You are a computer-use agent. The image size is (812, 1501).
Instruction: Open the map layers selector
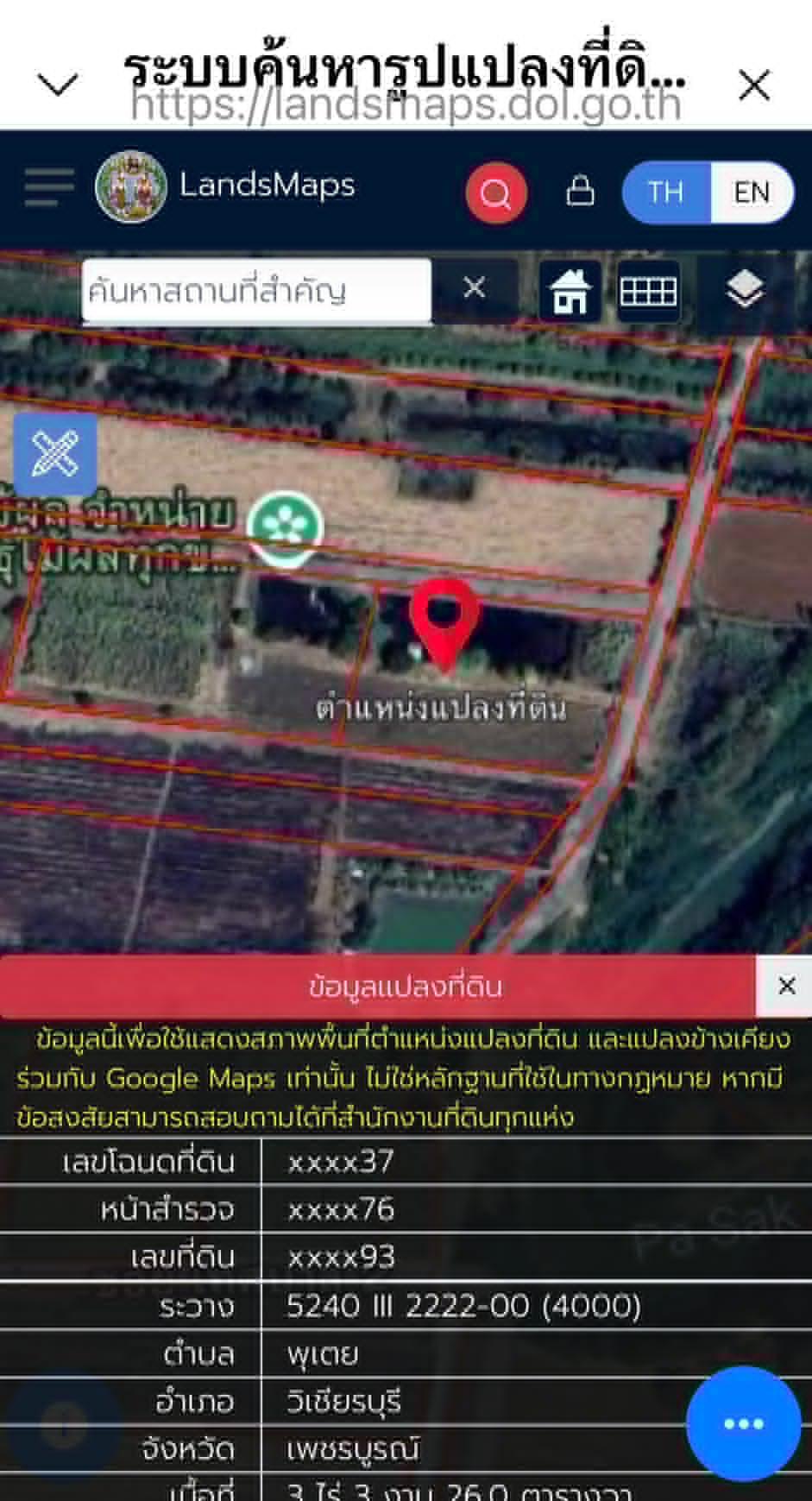[x=745, y=290]
